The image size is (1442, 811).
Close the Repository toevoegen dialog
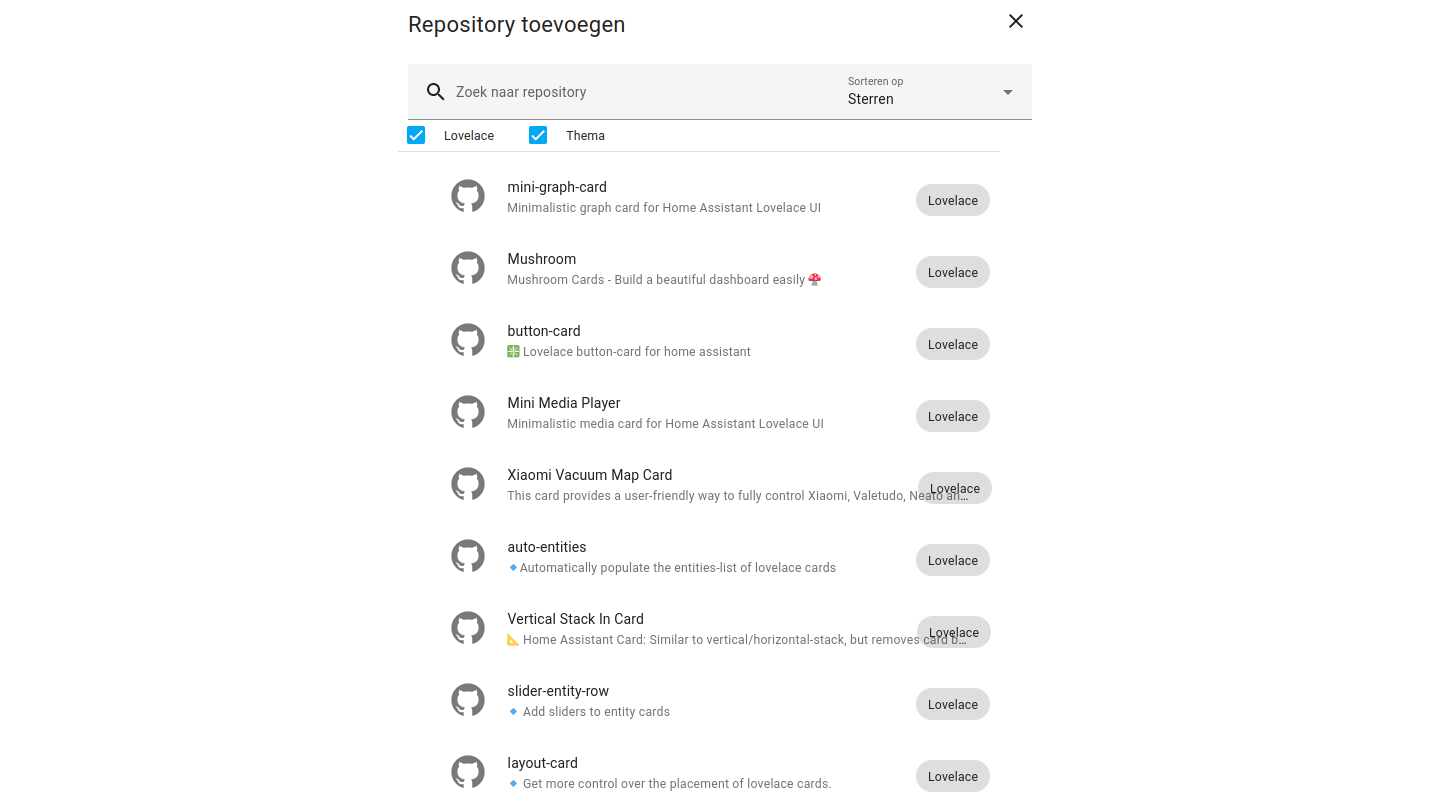1015,21
